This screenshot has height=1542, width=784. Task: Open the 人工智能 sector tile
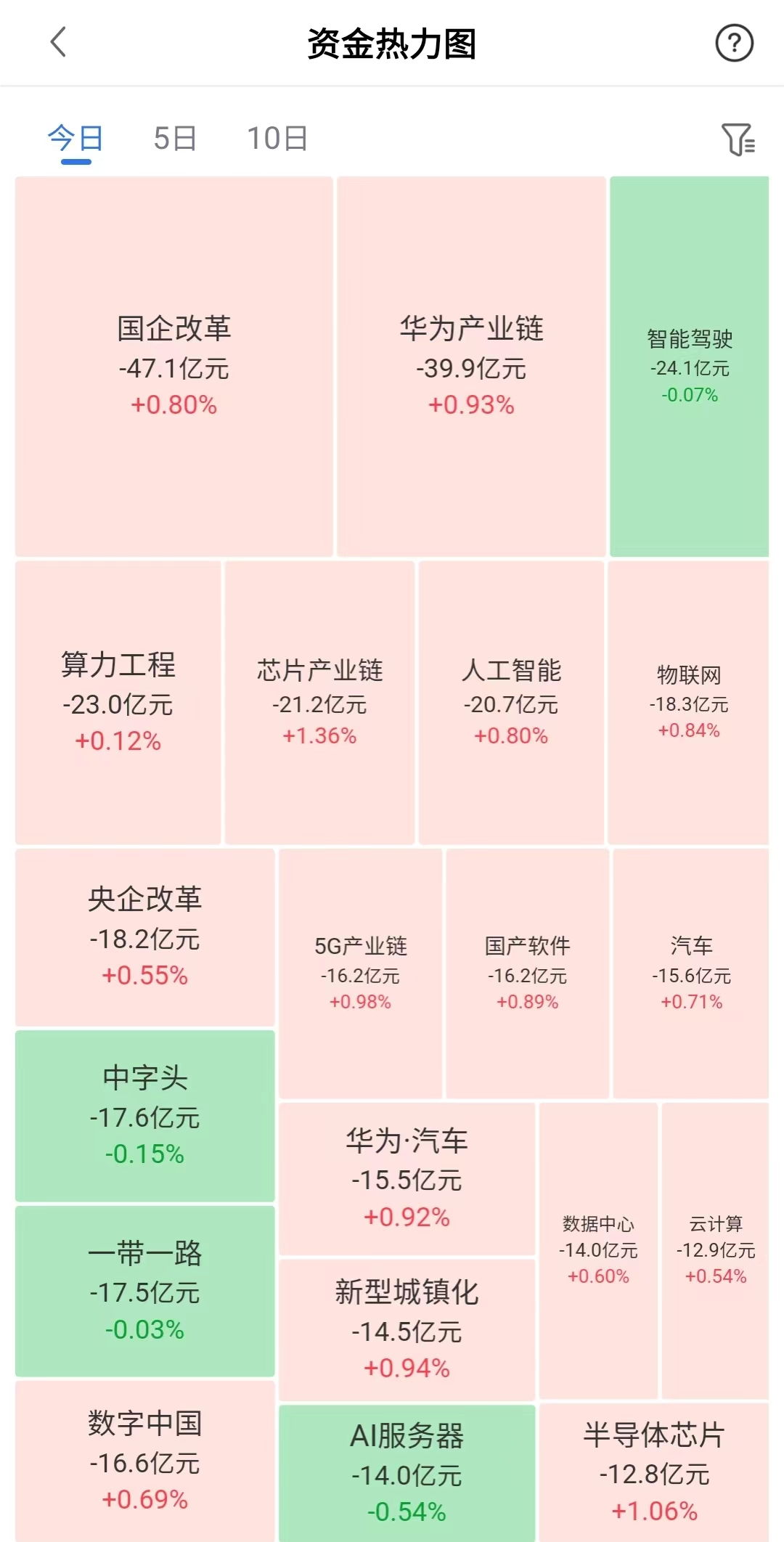click(x=512, y=701)
